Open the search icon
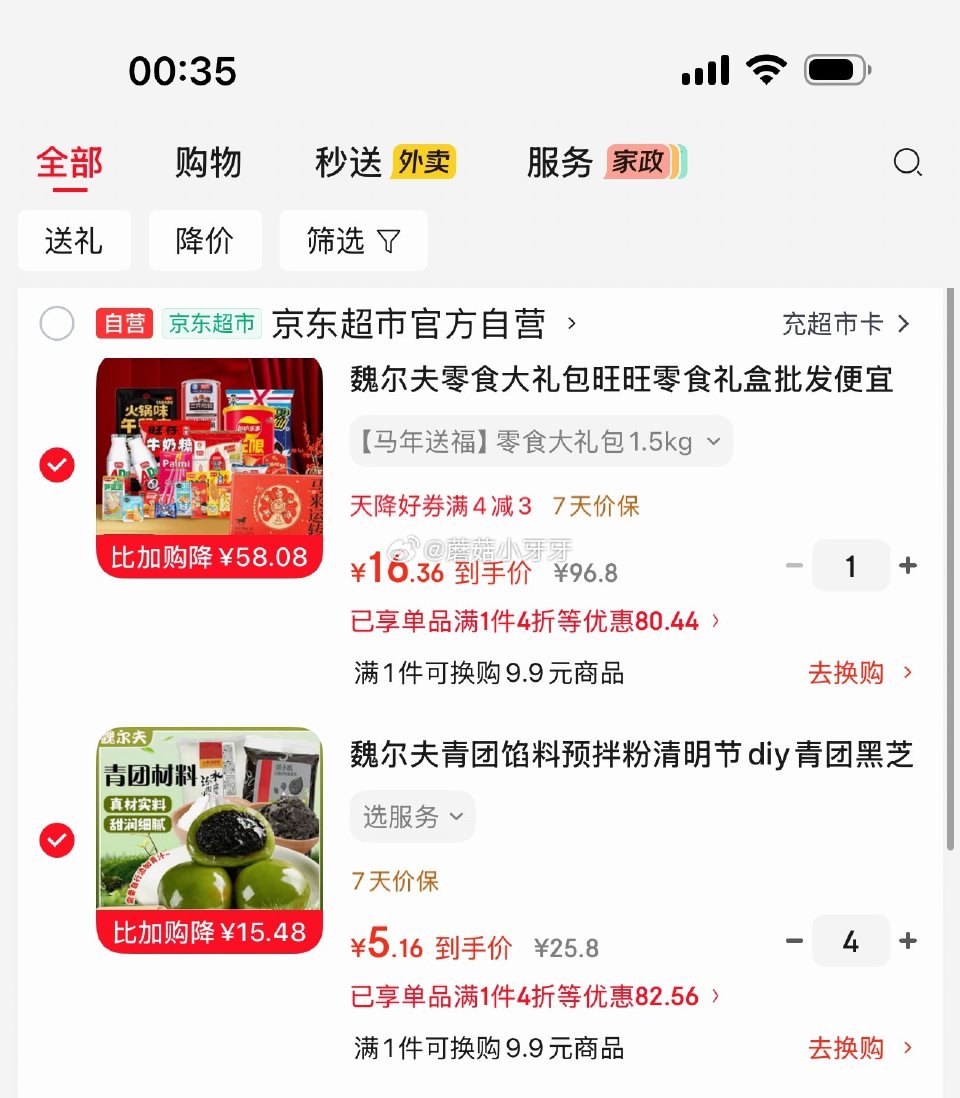960x1098 pixels. [x=907, y=162]
